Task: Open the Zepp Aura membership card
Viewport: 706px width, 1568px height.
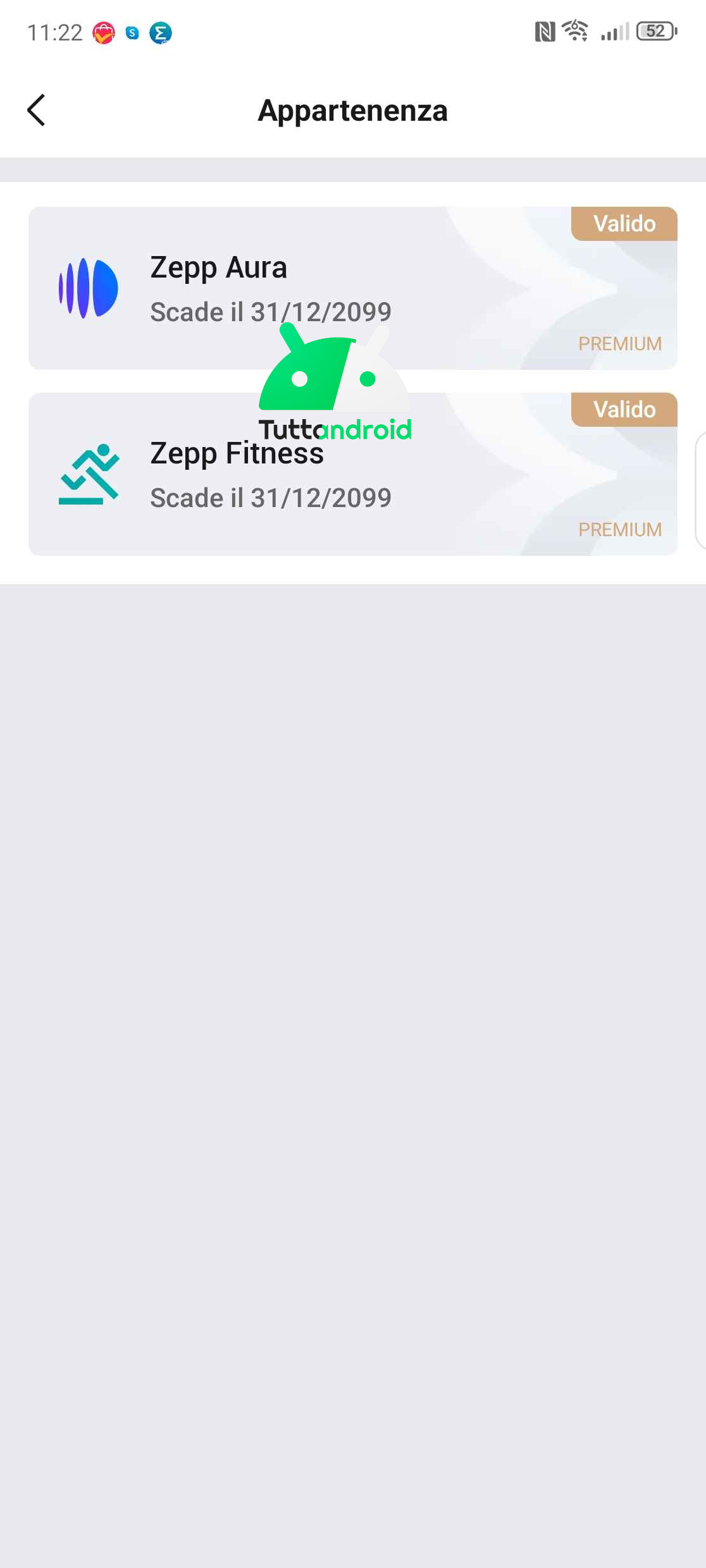Action: tap(352, 288)
